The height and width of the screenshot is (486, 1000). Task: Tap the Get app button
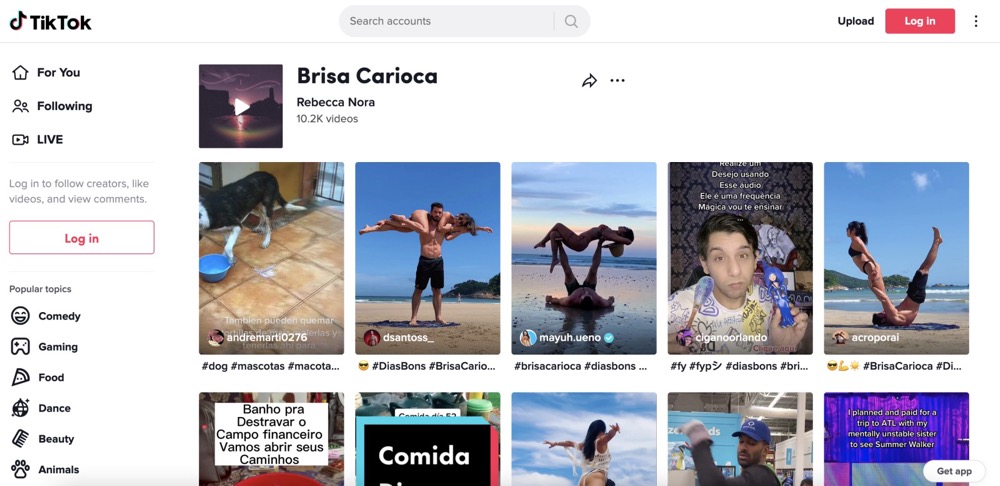(953, 471)
